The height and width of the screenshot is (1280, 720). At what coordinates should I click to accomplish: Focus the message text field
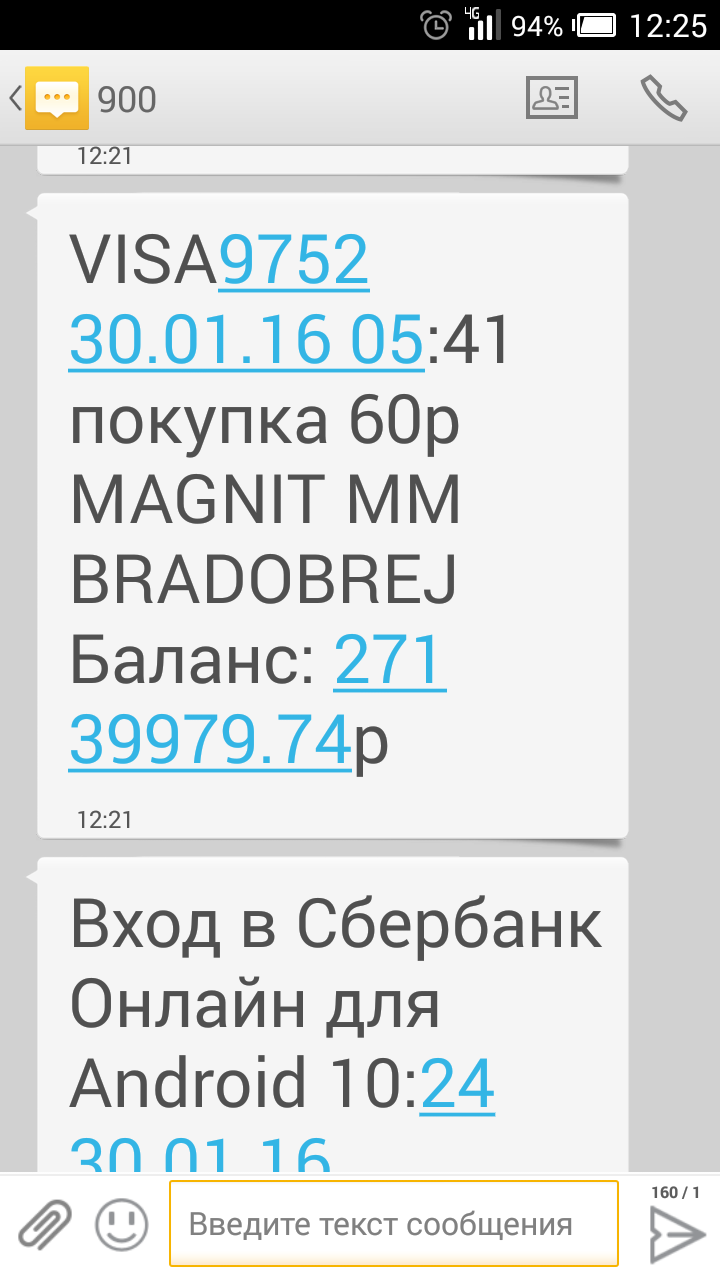coord(394,1224)
